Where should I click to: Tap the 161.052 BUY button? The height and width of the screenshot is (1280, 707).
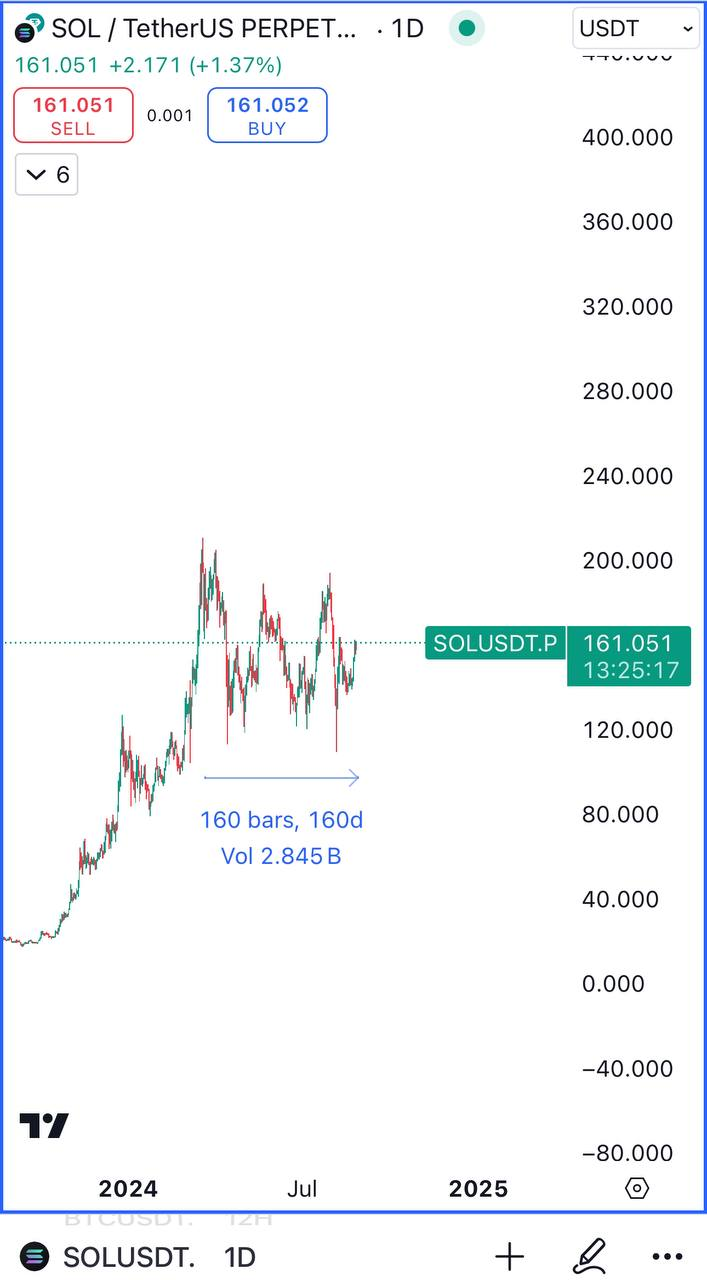[x=267, y=115]
